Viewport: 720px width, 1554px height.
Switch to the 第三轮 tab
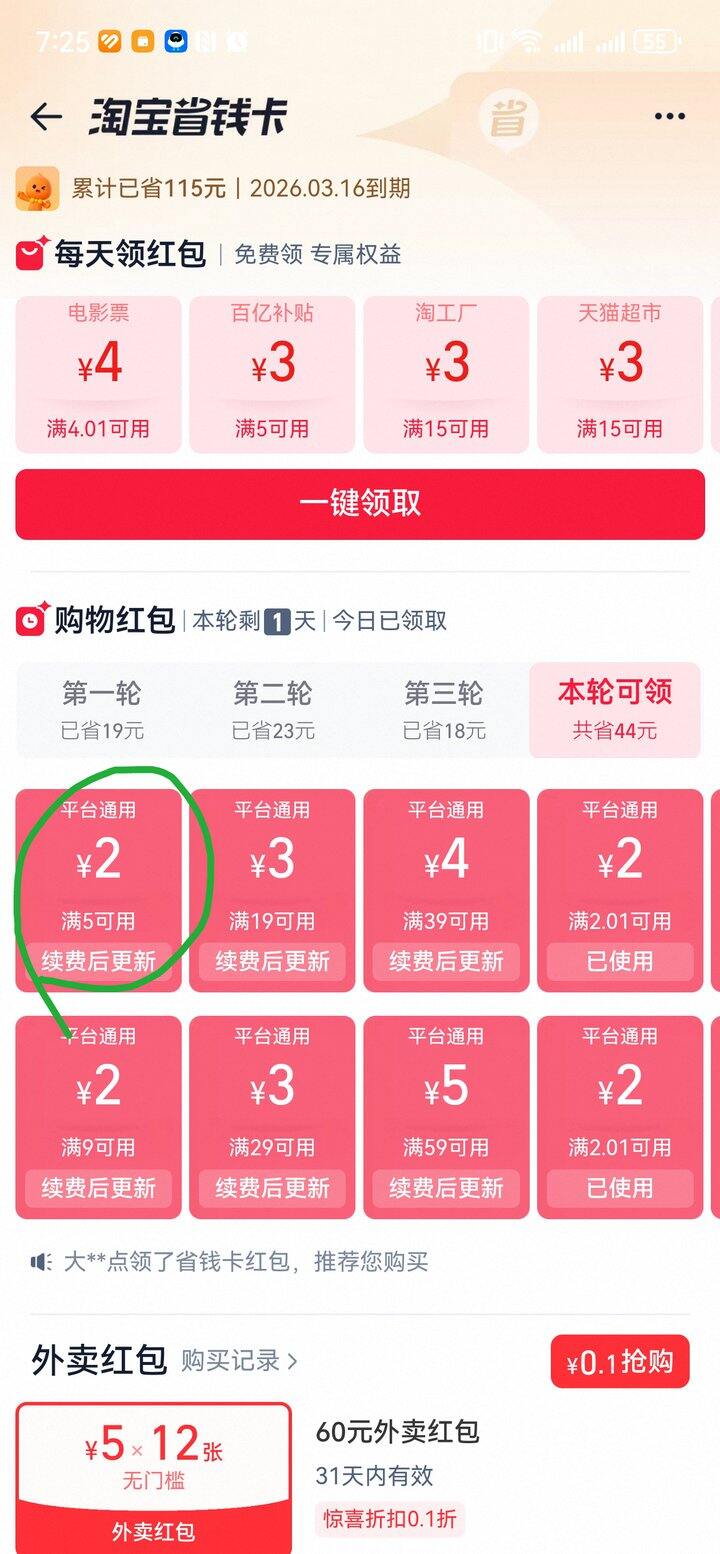[x=444, y=710]
